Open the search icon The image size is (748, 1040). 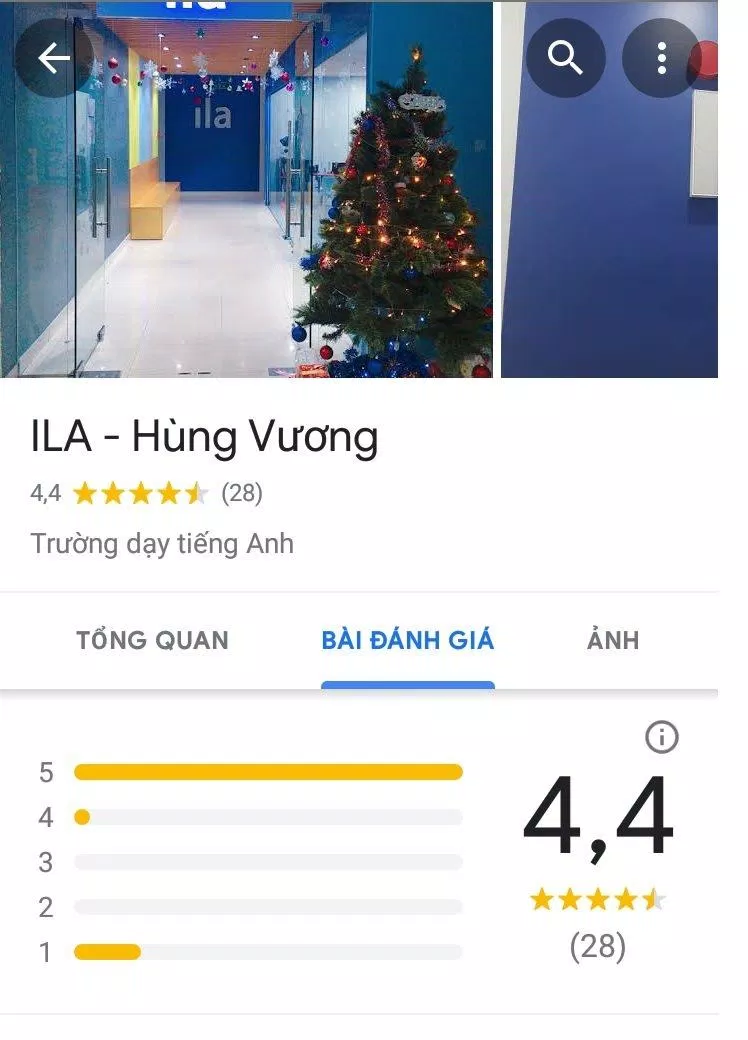tap(565, 57)
